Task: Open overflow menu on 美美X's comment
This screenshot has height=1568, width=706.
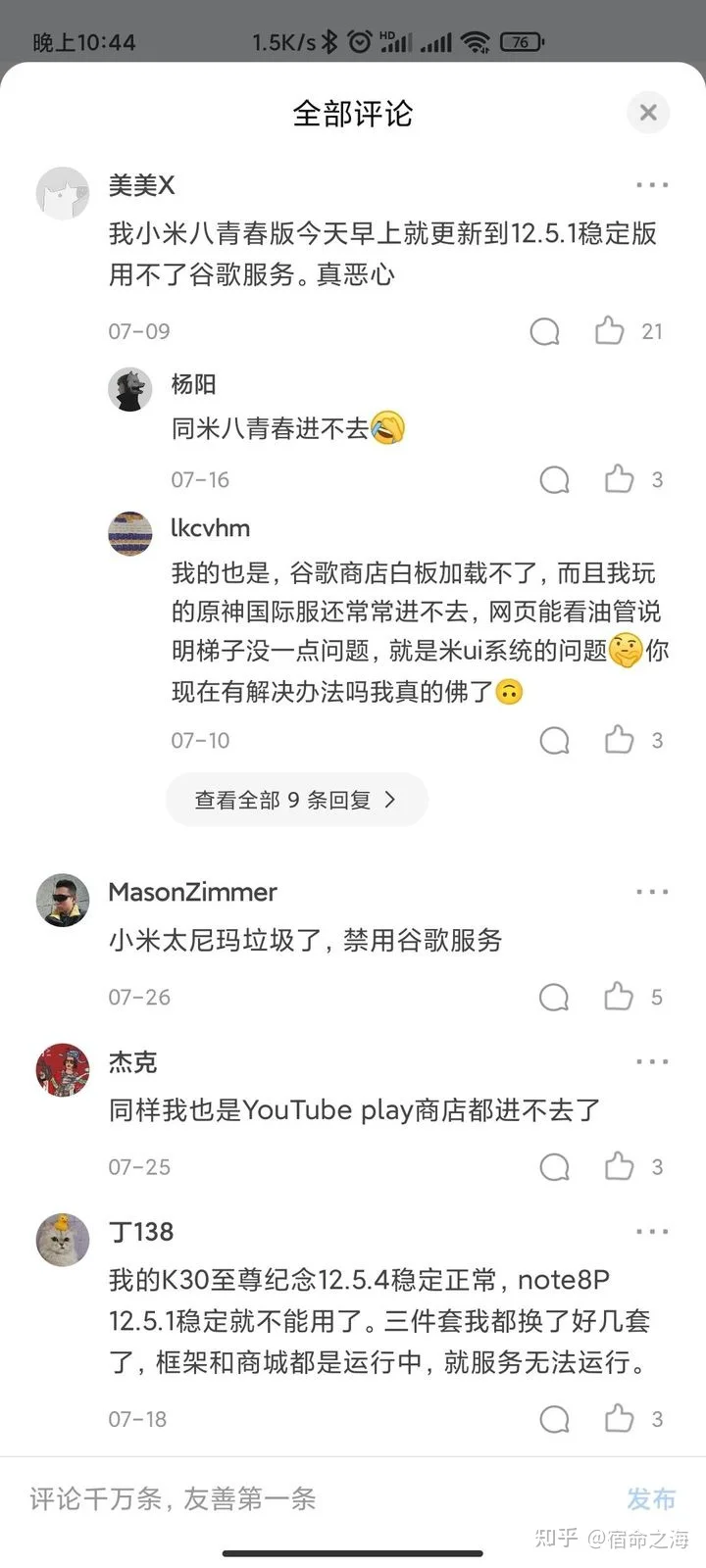Action: click(x=651, y=184)
